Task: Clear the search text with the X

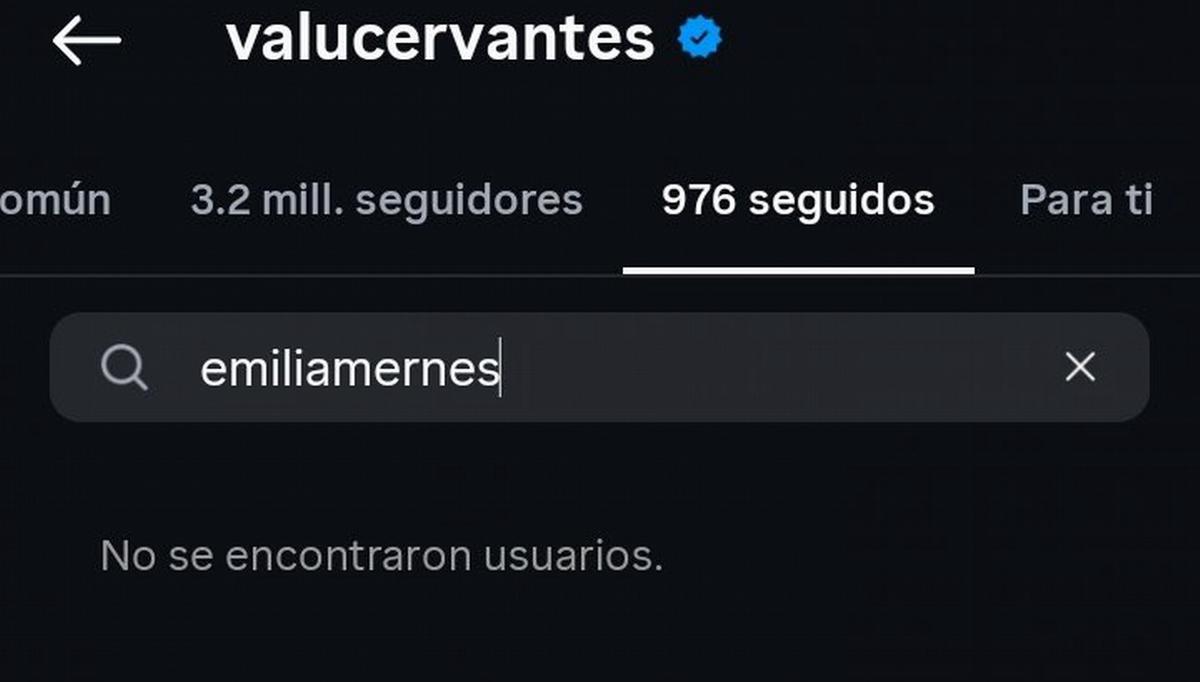Action: click(x=1080, y=367)
